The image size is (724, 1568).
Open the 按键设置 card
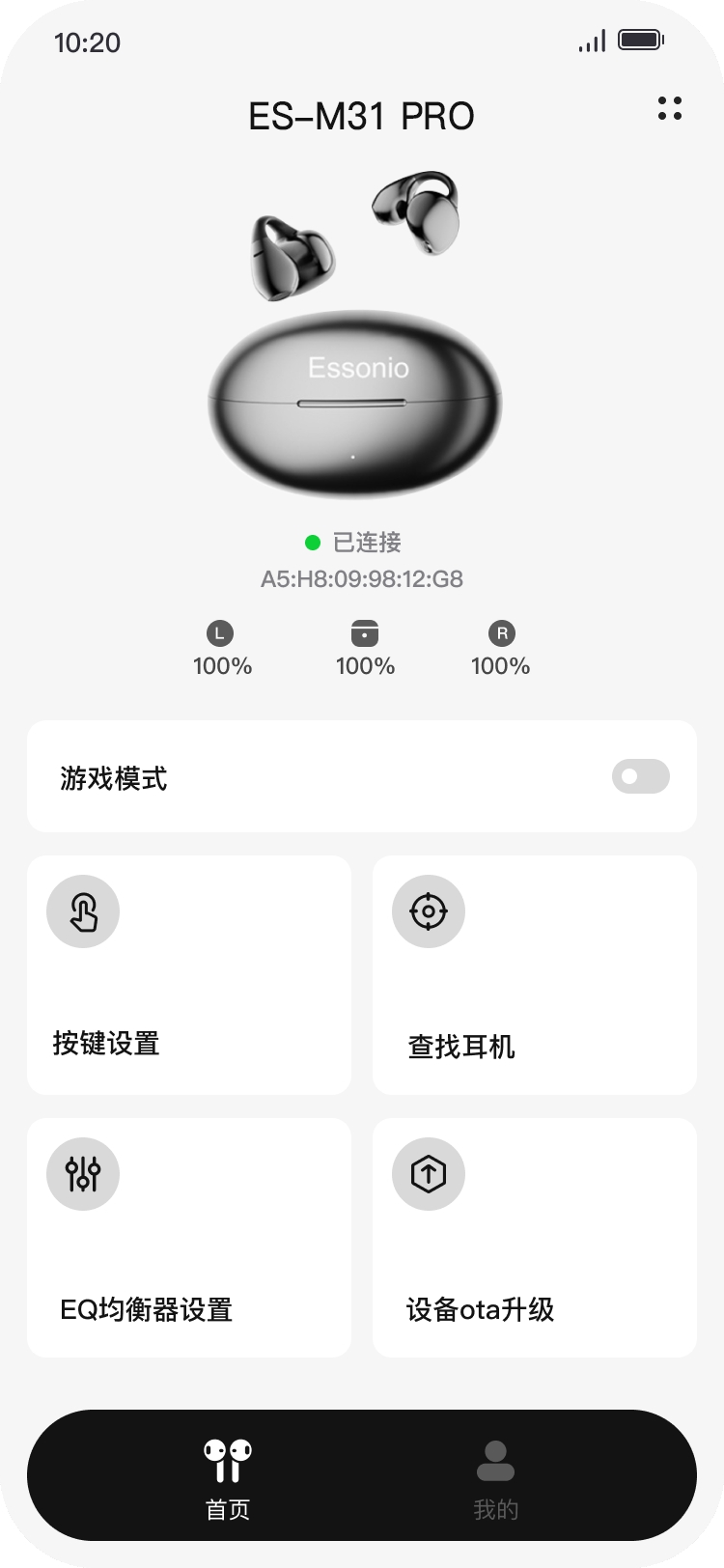(x=189, y=975)
